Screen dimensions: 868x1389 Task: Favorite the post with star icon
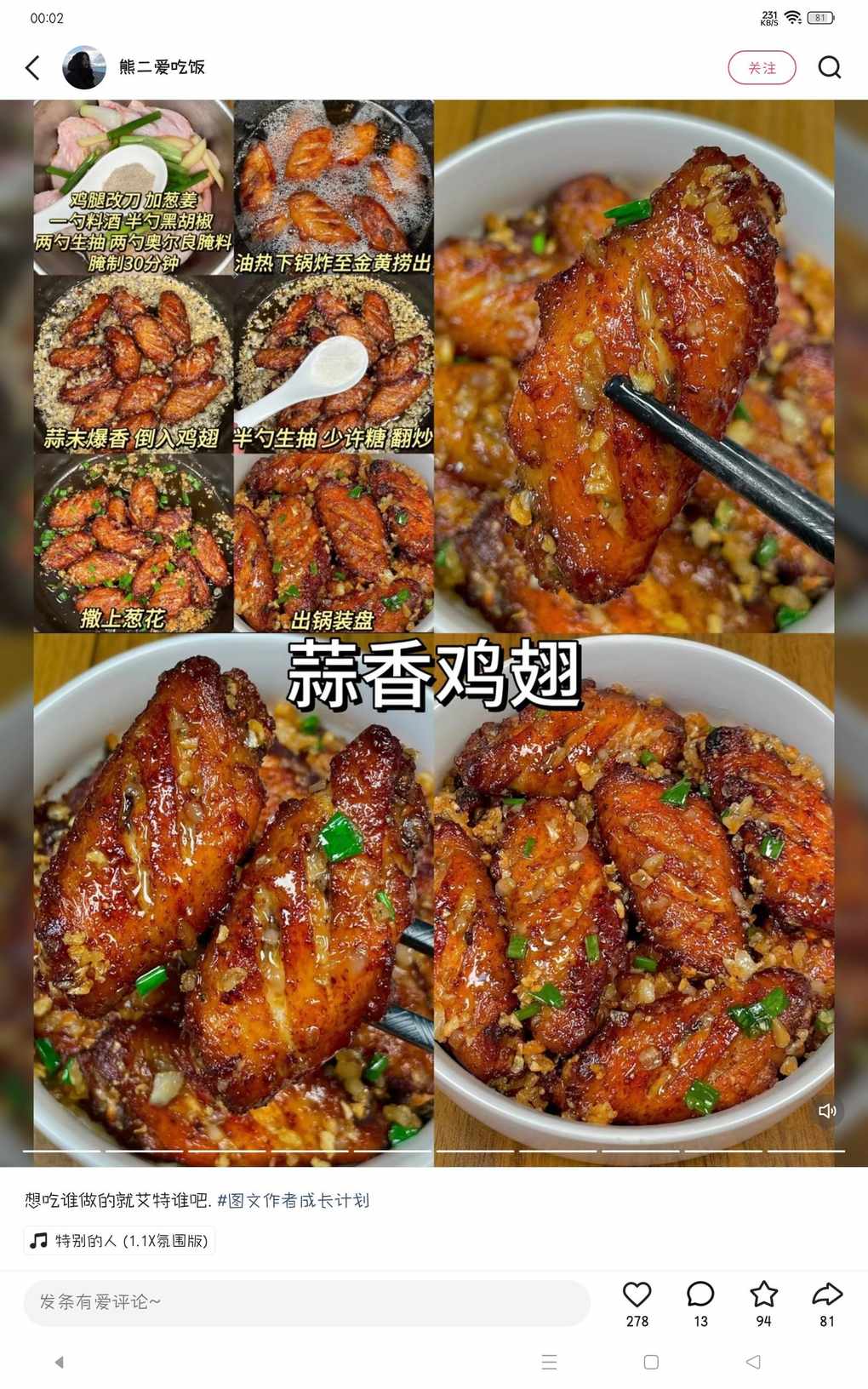[763, 1295]
